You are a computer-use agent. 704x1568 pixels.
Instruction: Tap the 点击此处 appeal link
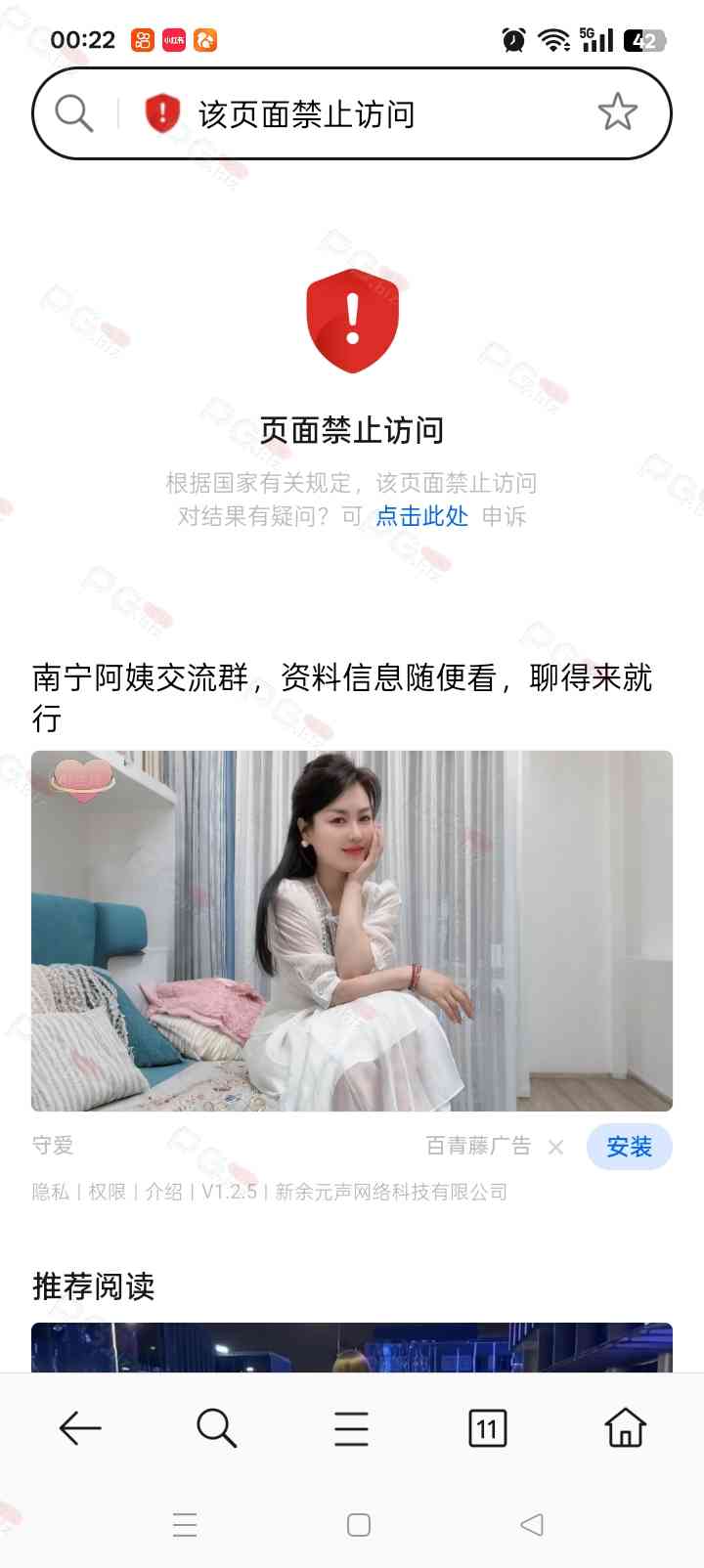[421, 516]
